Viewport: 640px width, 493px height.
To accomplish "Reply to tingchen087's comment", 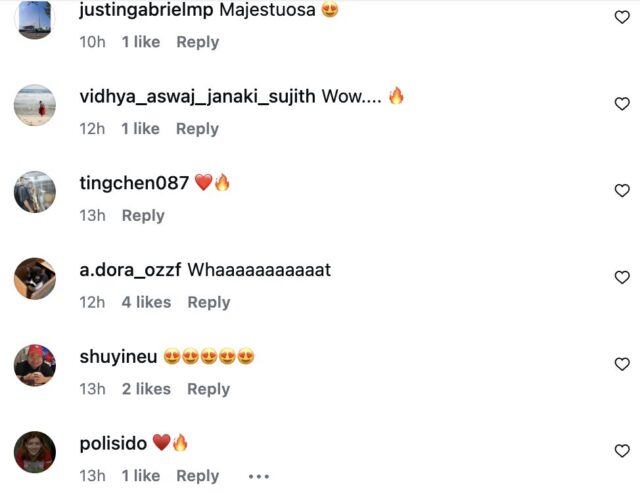I will point(143,216).
